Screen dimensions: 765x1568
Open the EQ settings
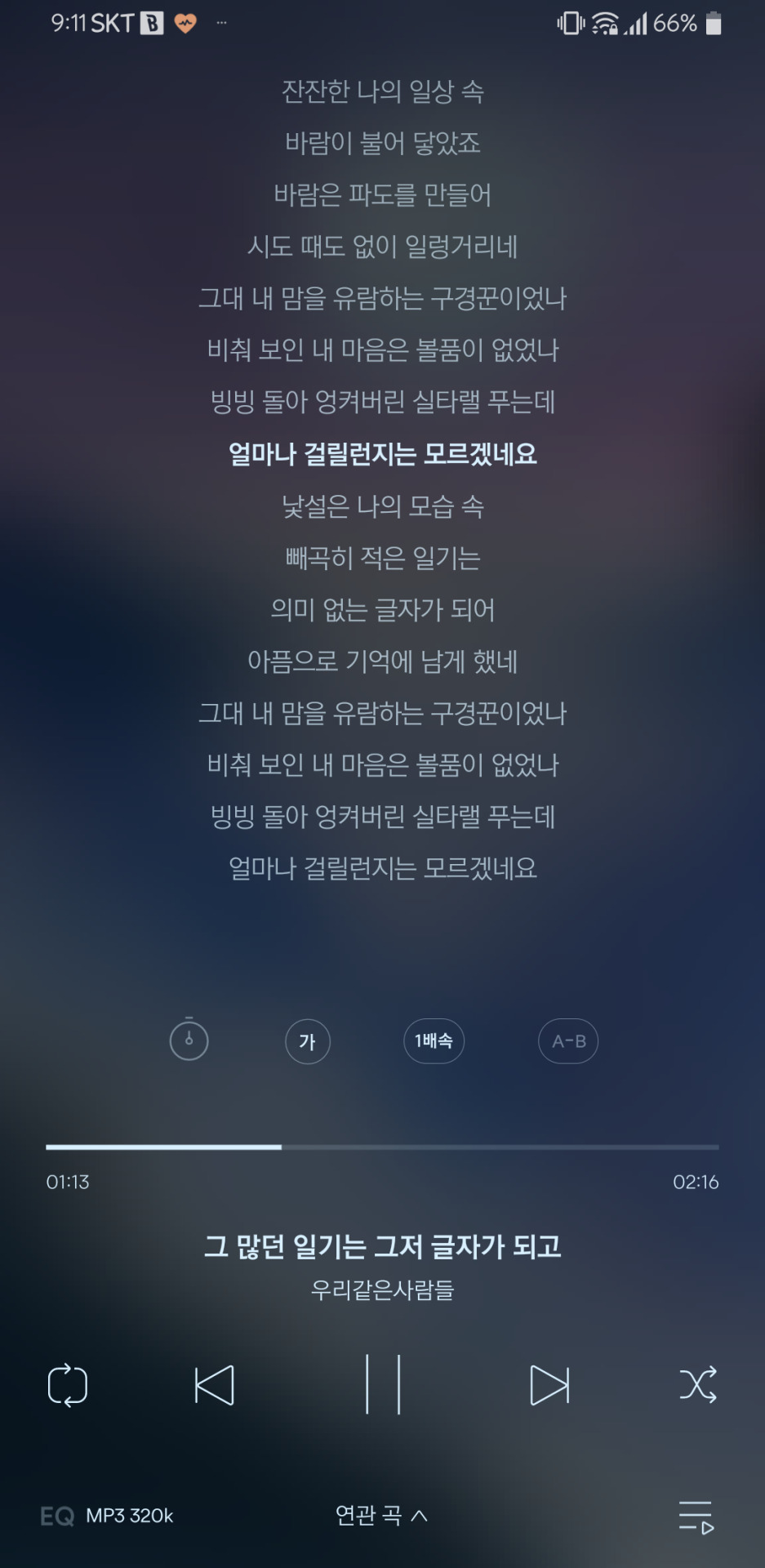[57, 1517]
